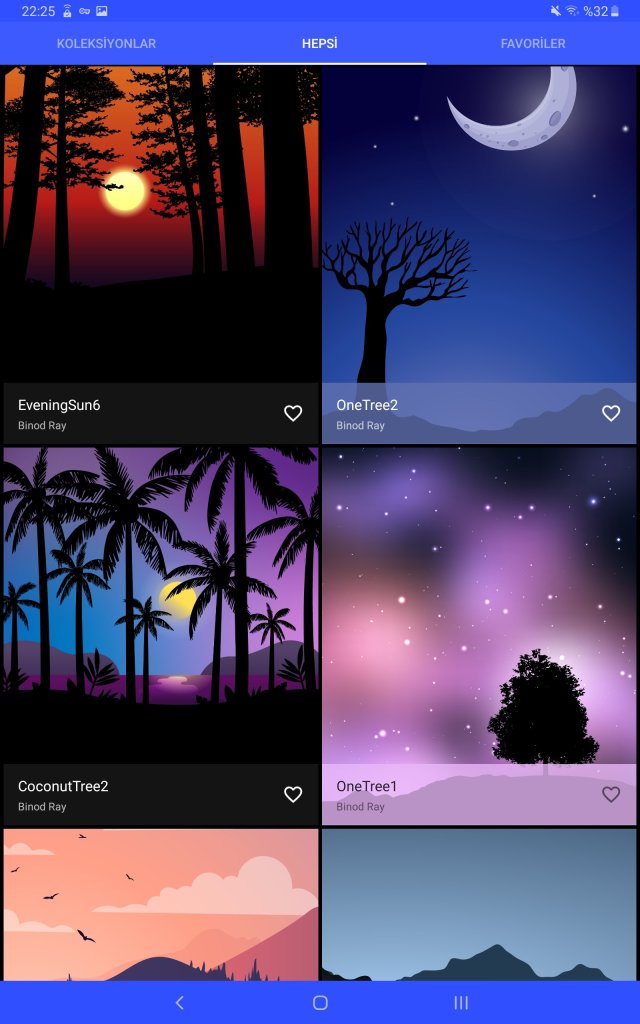This screenshot has height=1024, width=640.
Task: Open the blue mountain silhouette wallpaper
Action: coord(479,905)
